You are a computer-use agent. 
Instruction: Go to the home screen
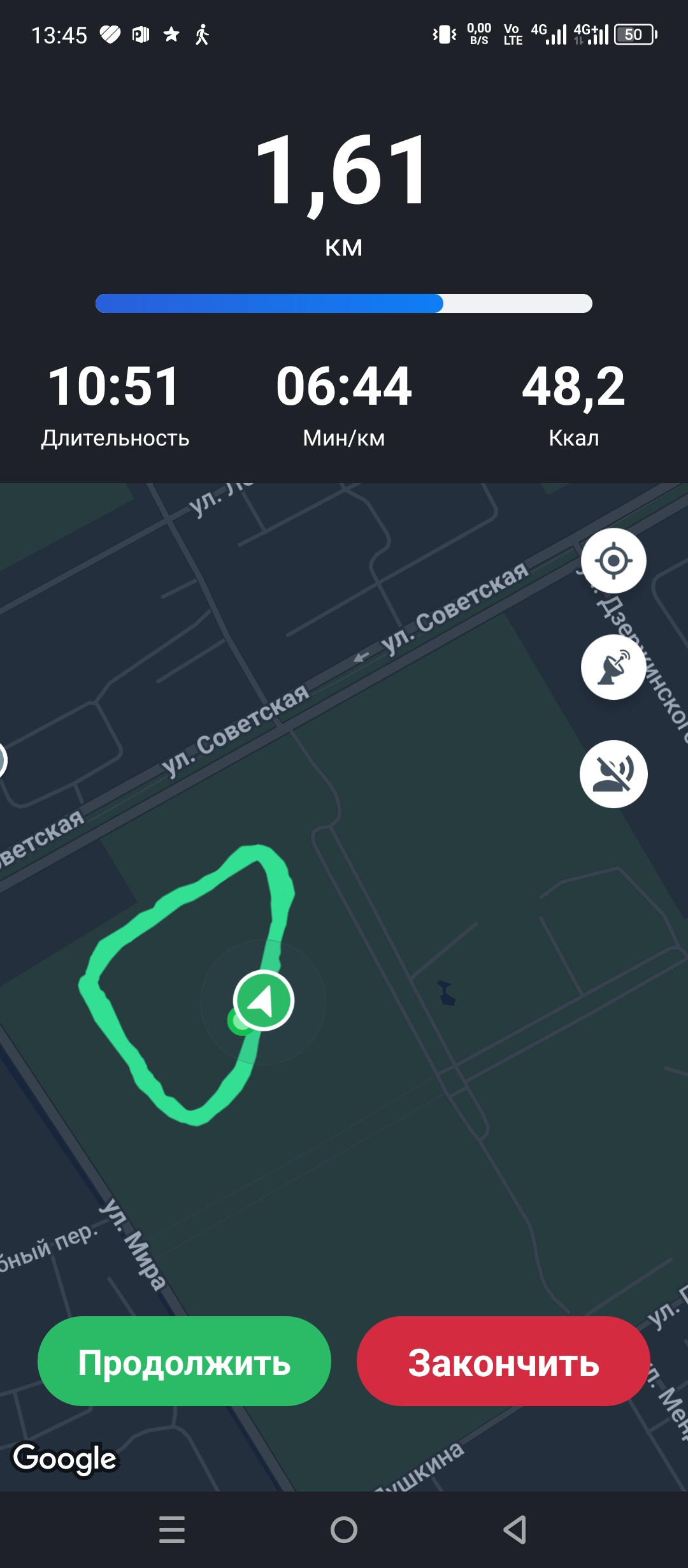[344, 1529]
